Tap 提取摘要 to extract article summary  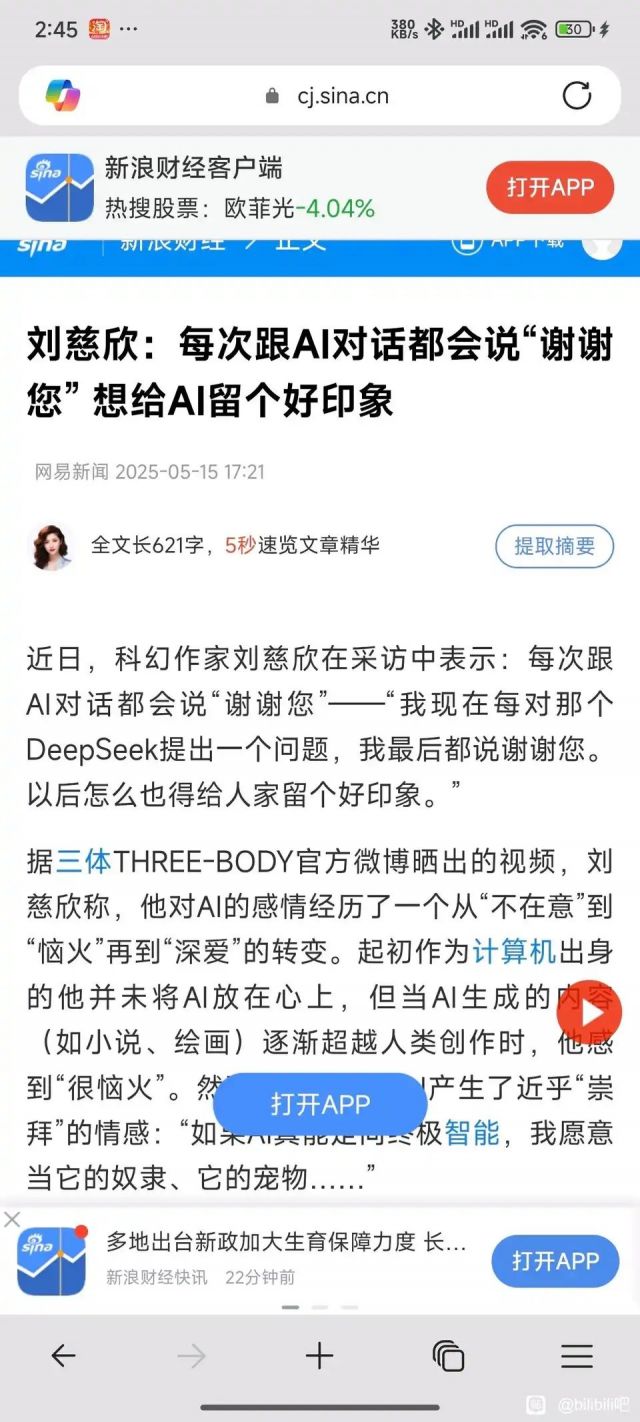tap(554, 546)
